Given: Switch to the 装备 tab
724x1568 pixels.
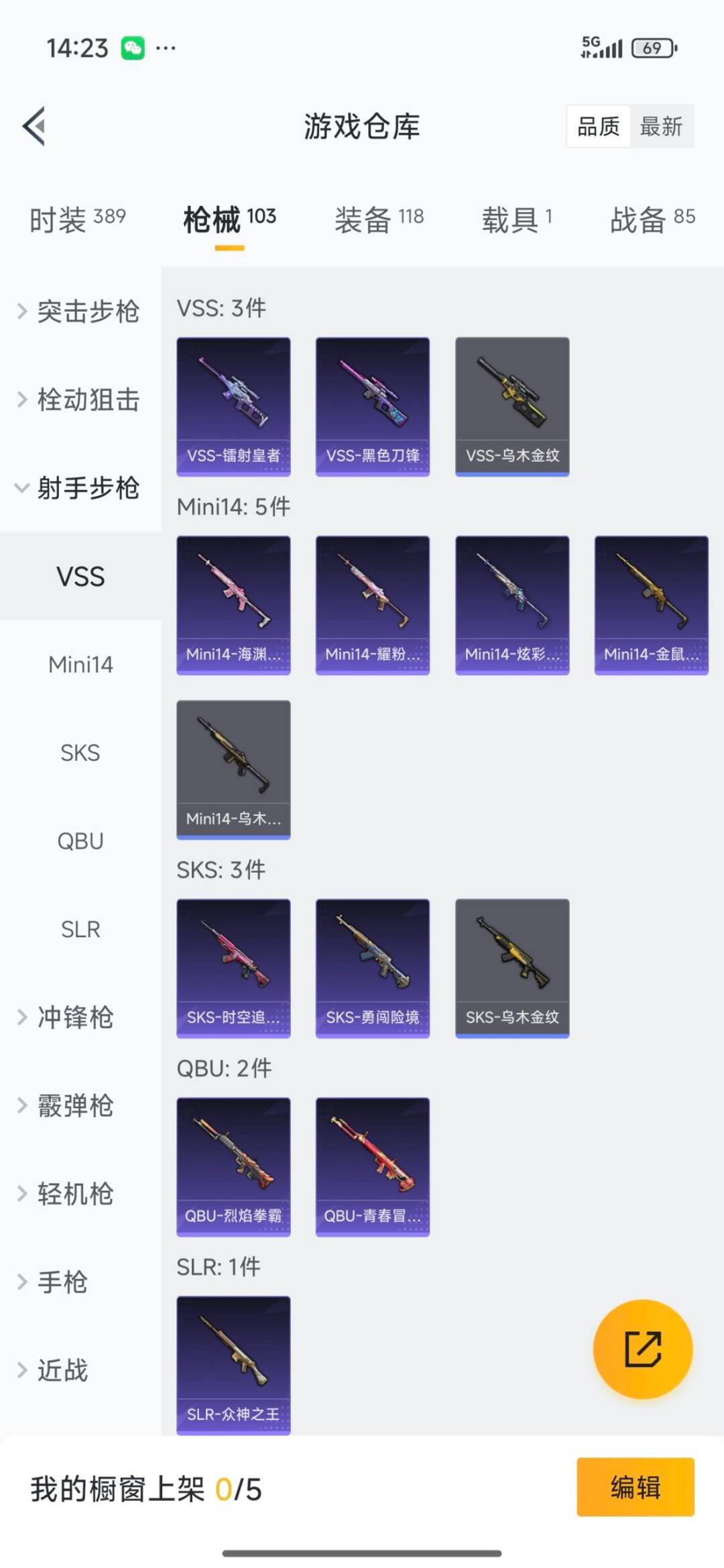Looking at the screenshot, I should pos(379,219).
